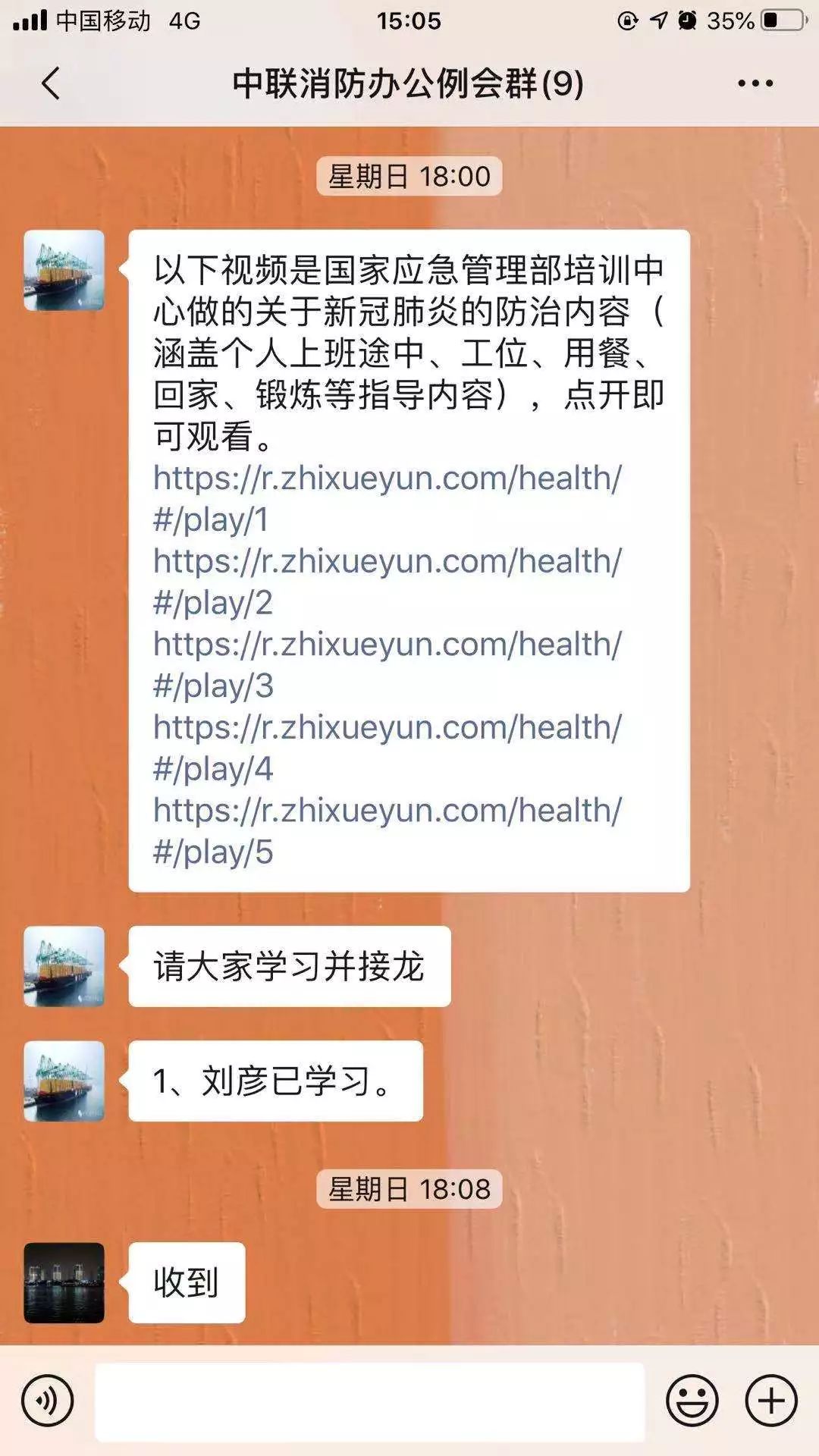
Task: Open the health link ending in play/5
Action: click(387, 811)
